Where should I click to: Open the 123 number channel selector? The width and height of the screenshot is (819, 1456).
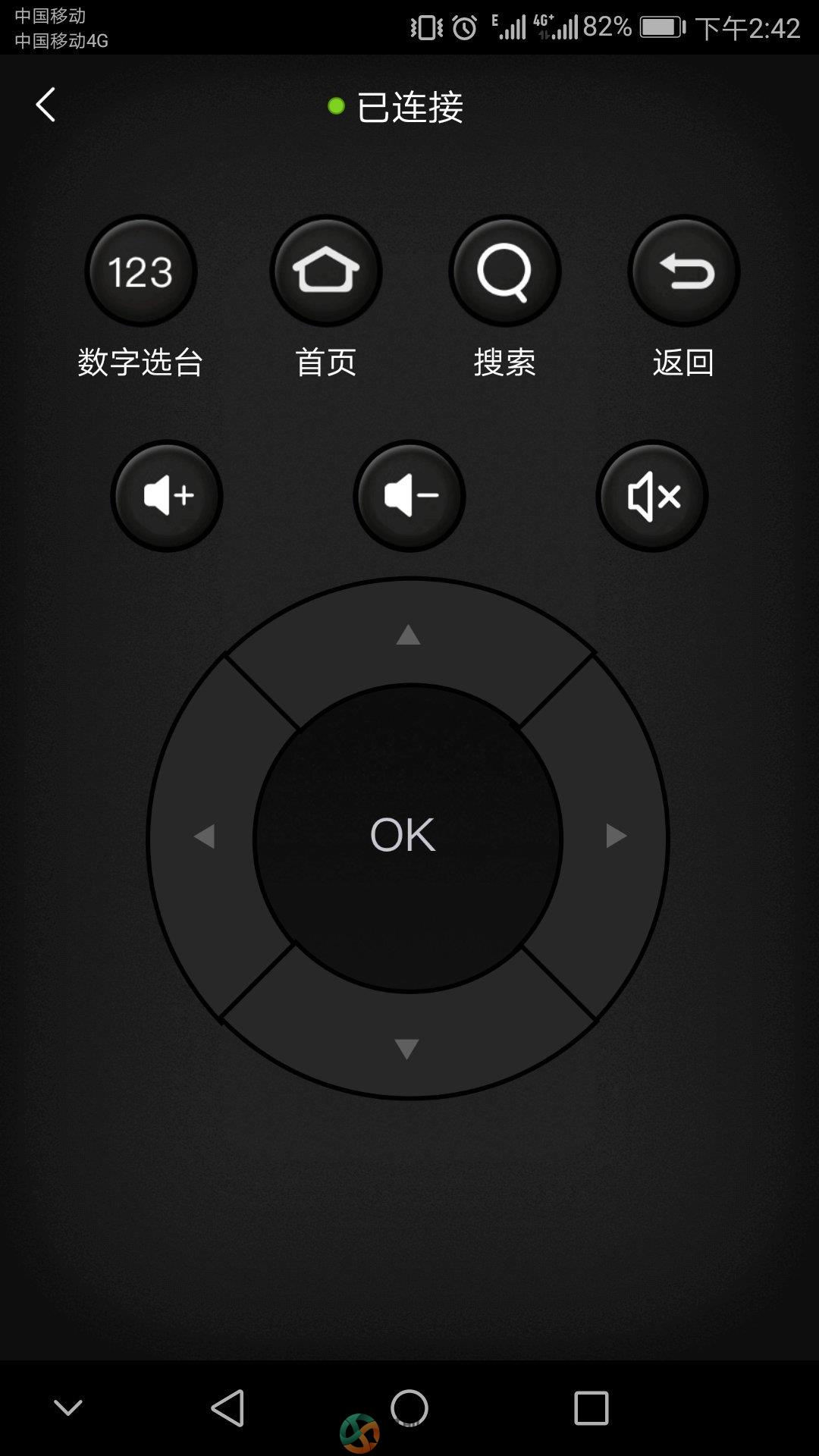pyautogui.click(x=141, y=271)
